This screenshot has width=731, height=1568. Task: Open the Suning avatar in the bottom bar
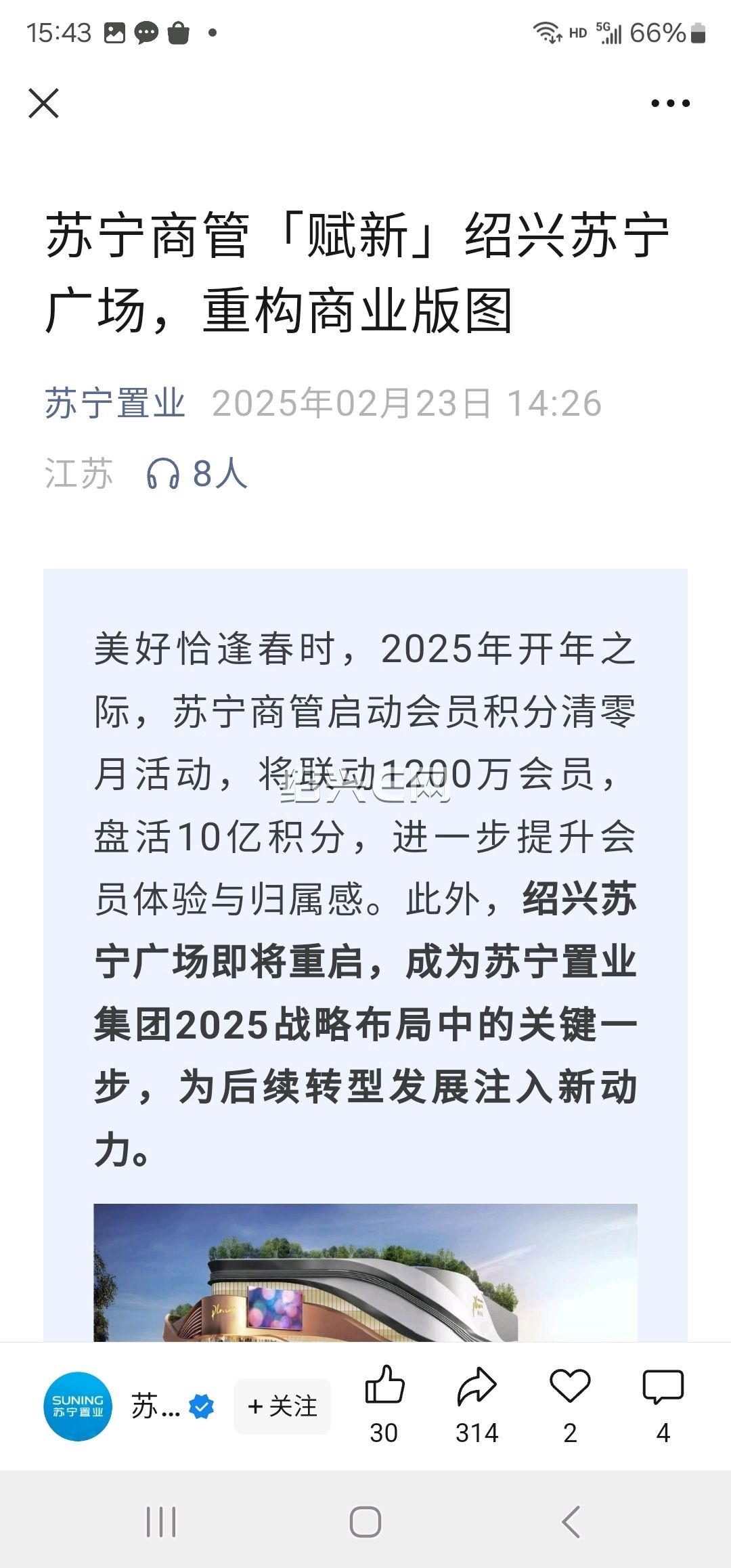click(78, 1406)
